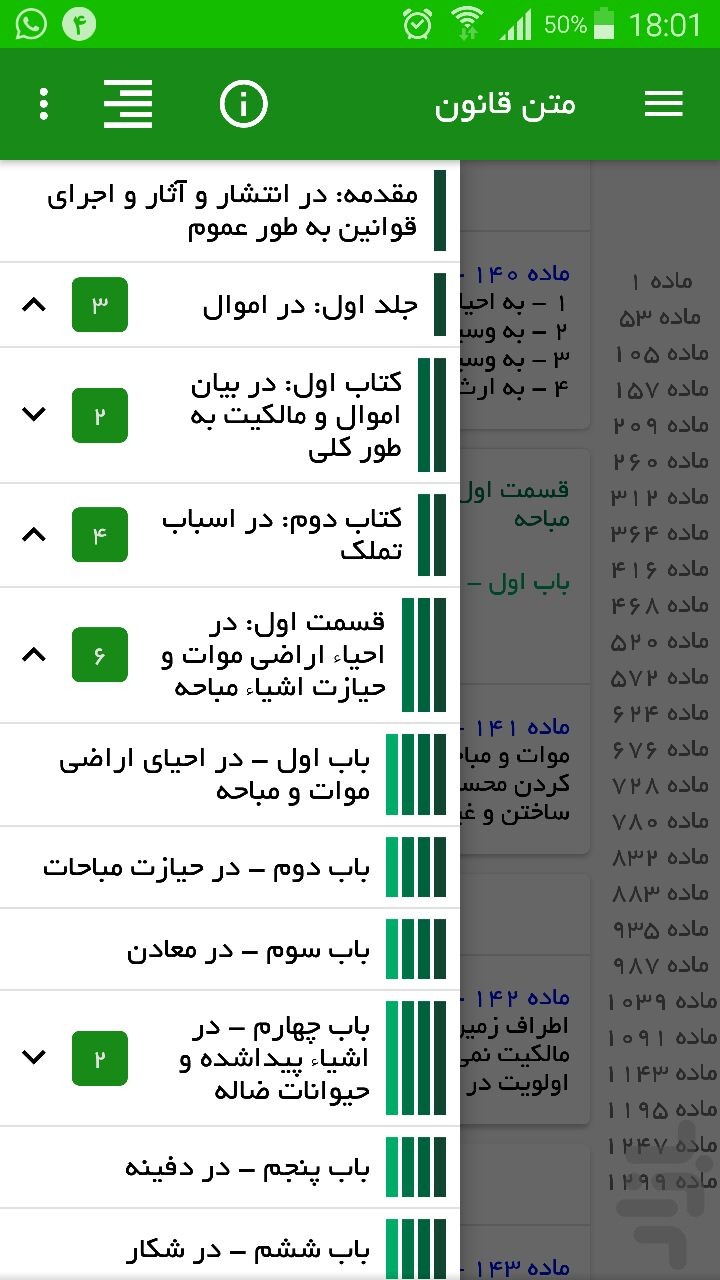Jump to ماده ۸۳۲ in the index
Screen dimensions: 720x1280
[660, 857]
